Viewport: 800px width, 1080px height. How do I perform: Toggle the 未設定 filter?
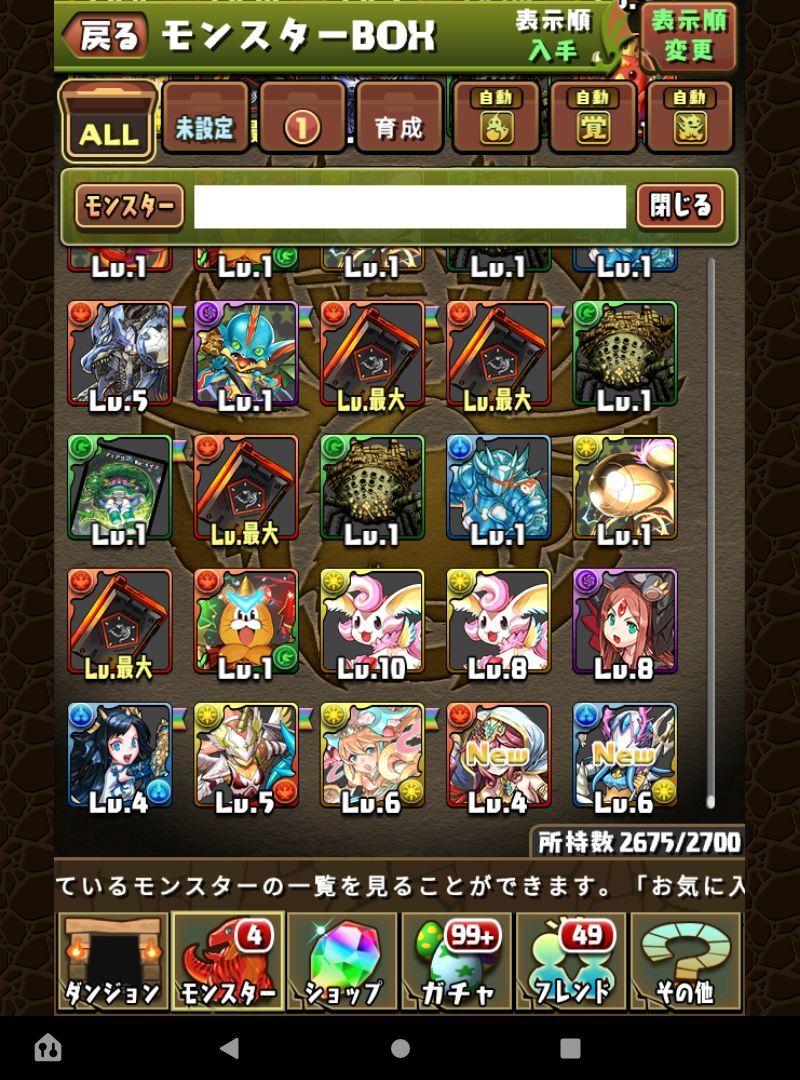204,122
